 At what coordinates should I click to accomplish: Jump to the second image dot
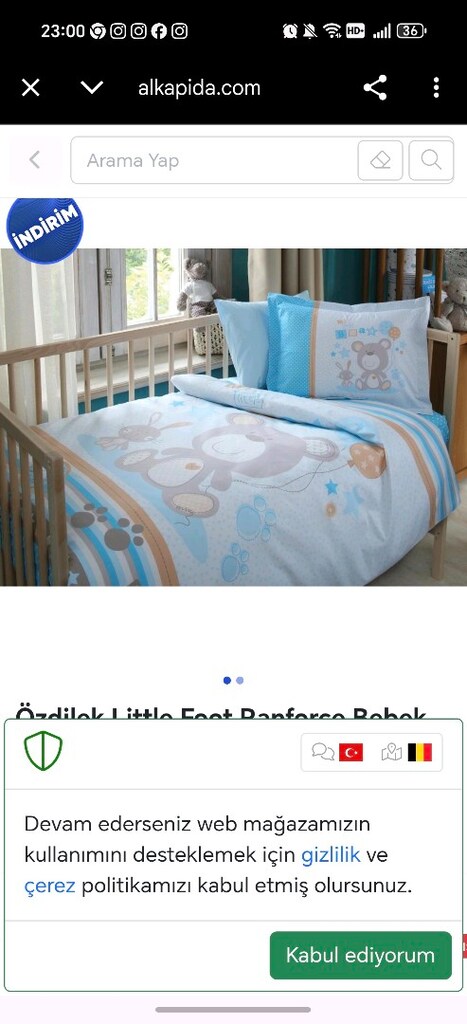[240, 680]
